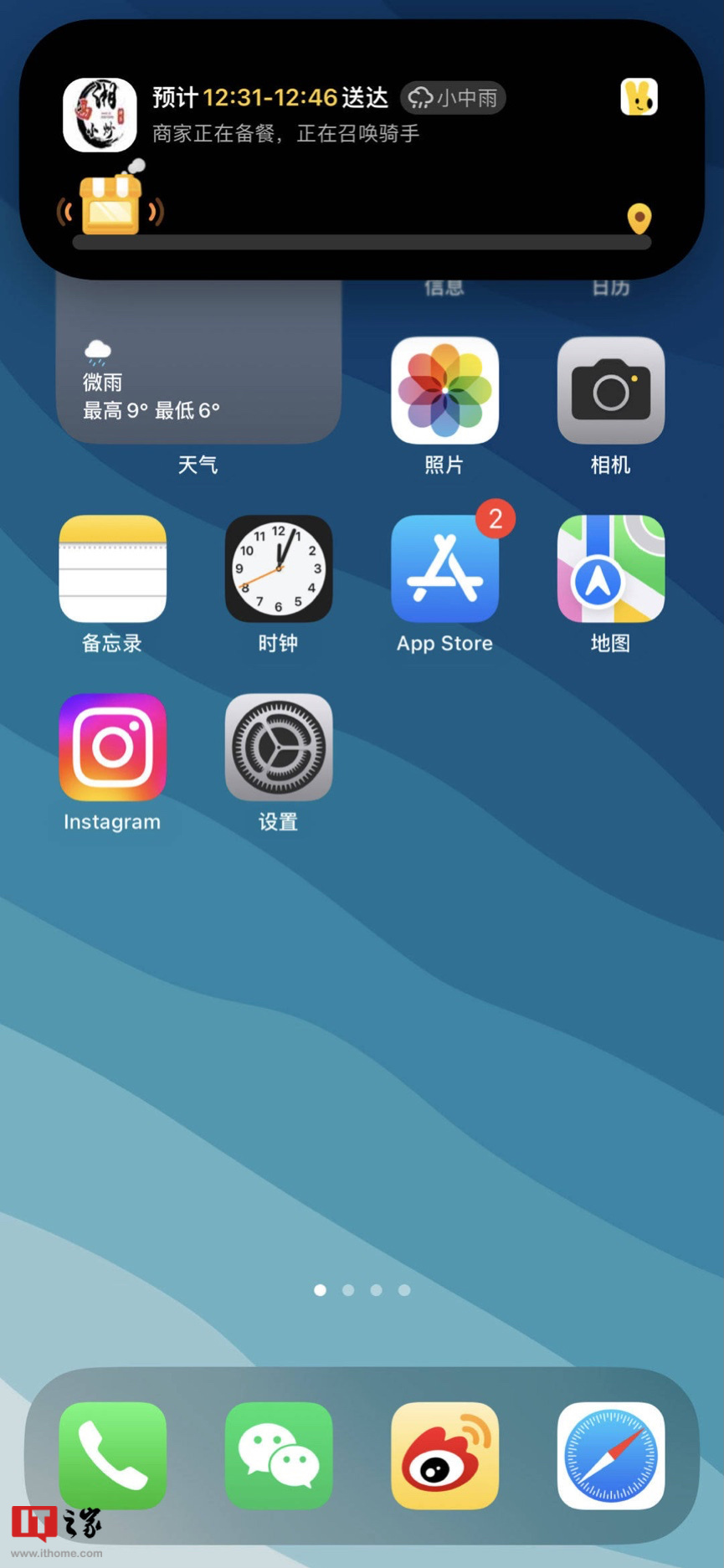Open the 照片 (Photos) app

point(444,391)
